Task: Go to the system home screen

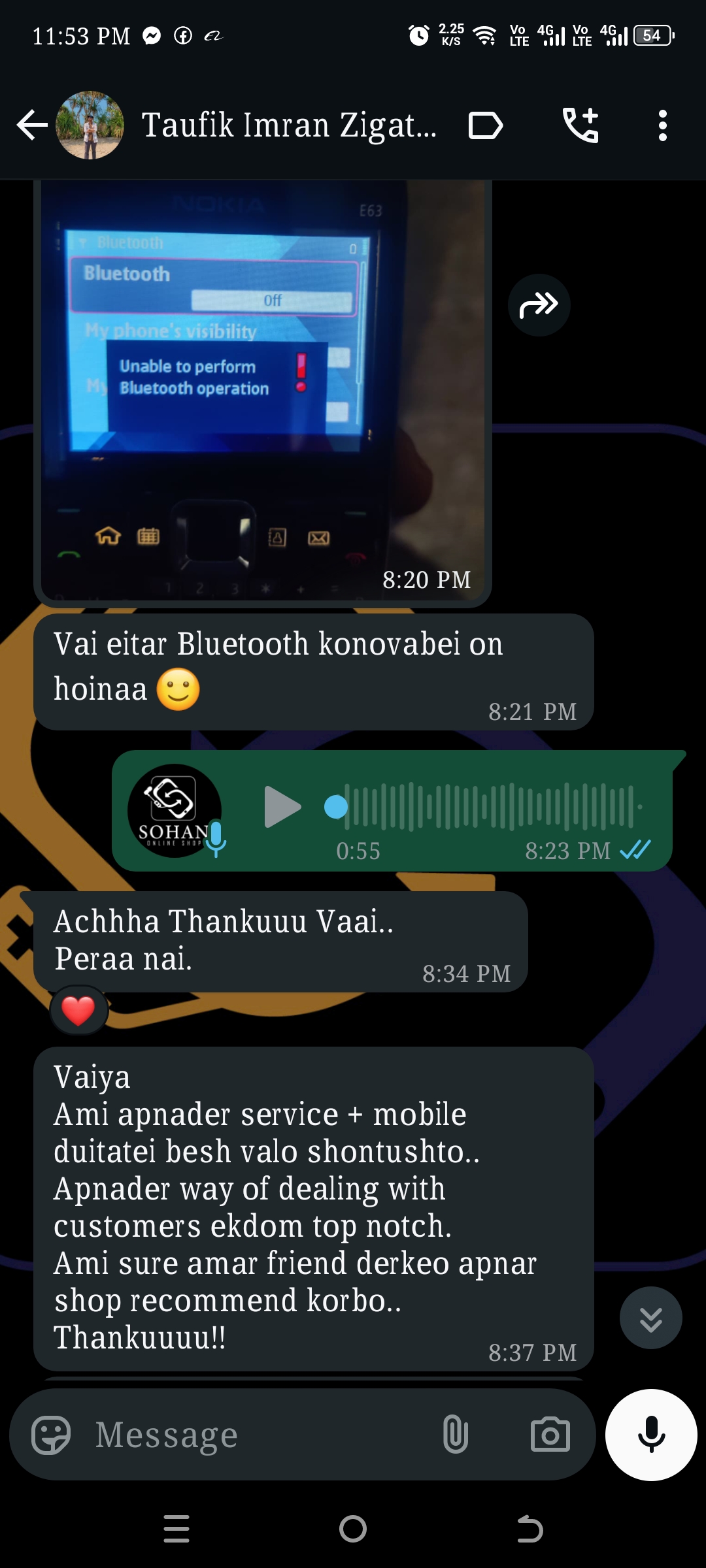Action: pyautogui.click(x=353, y=1529)
